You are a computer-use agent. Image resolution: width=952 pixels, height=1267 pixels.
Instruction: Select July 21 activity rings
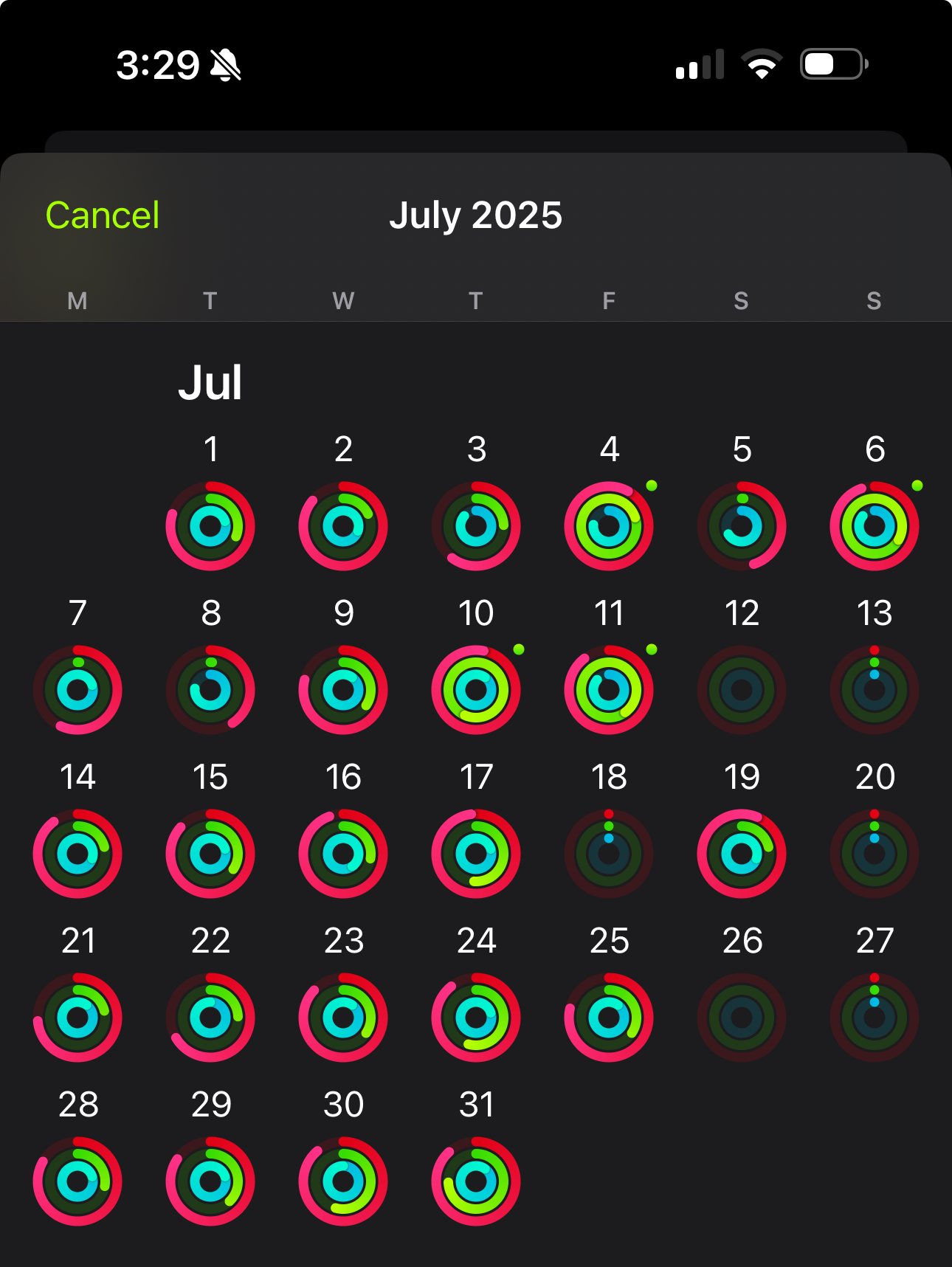[x=77, y=1018]
